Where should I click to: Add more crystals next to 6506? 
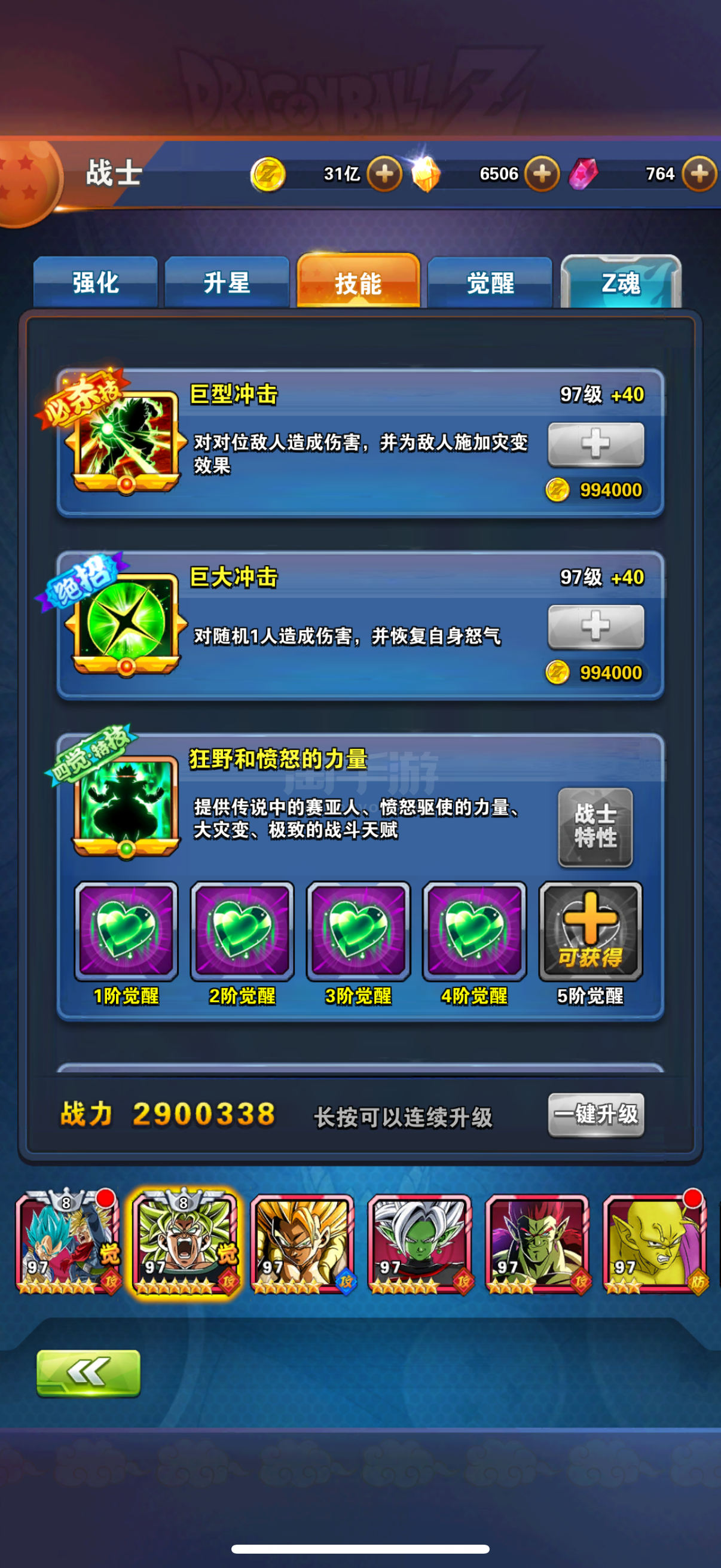pos(542,174)
